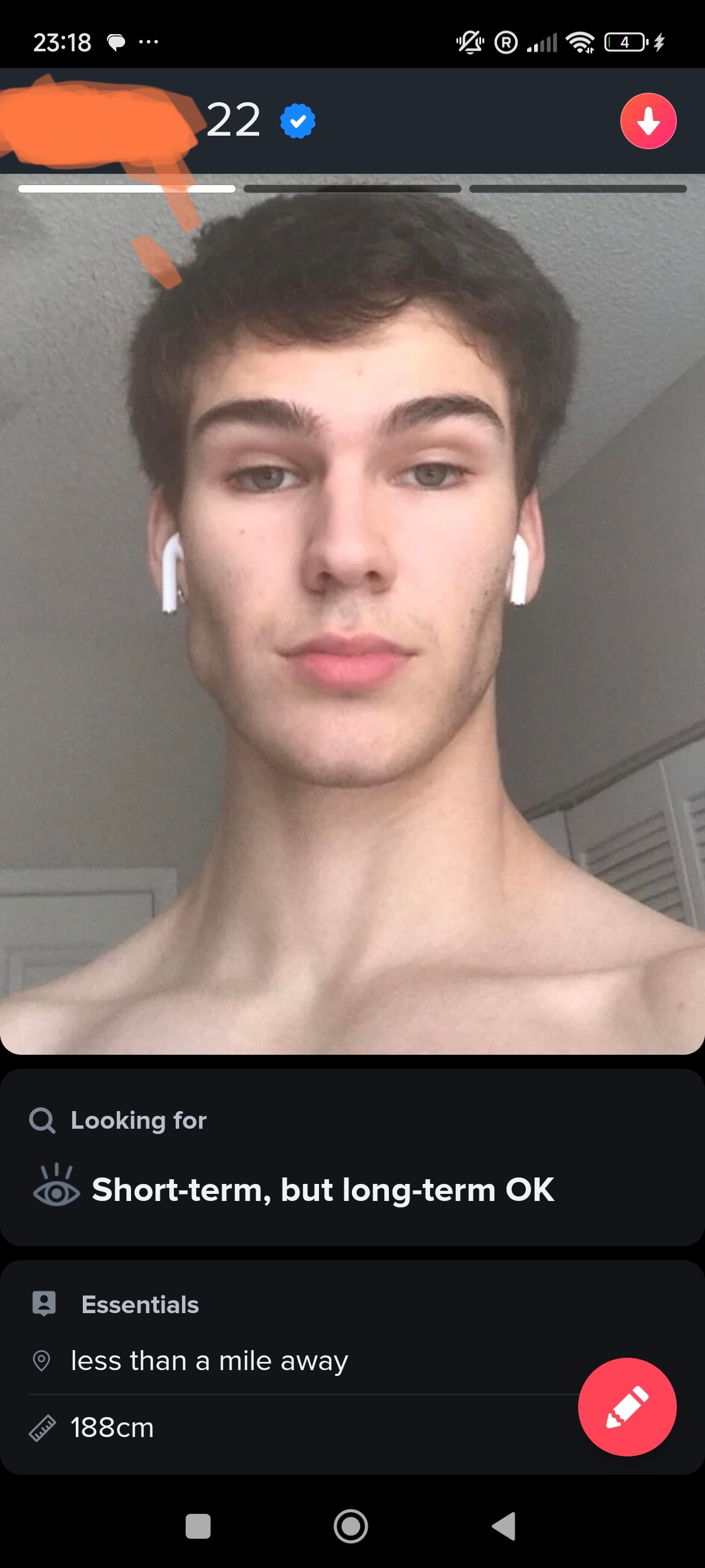Open profile editing via the red pencil button

tap(627, 1406)
